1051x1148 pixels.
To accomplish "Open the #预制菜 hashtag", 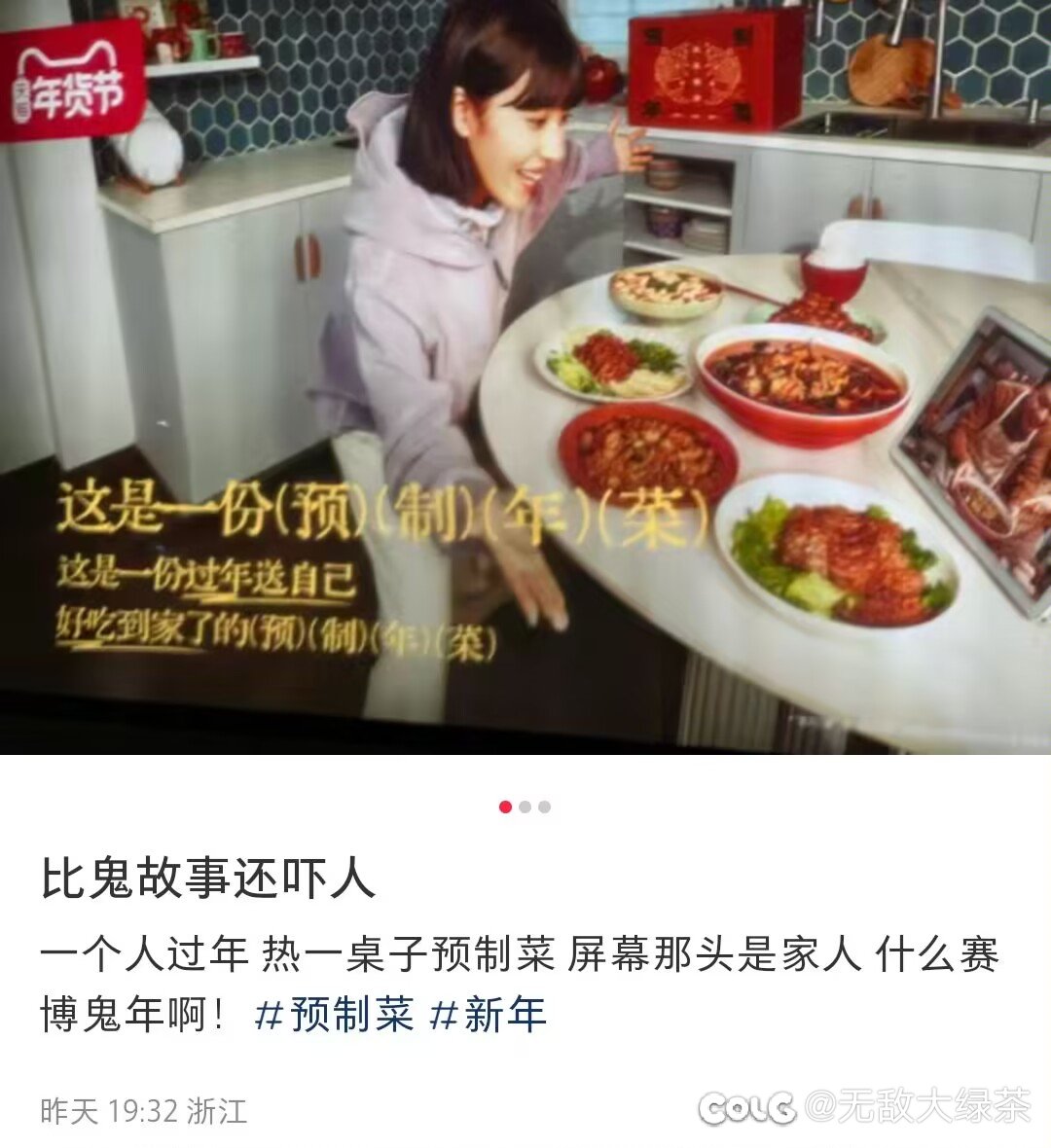I will click(334, 1015).
